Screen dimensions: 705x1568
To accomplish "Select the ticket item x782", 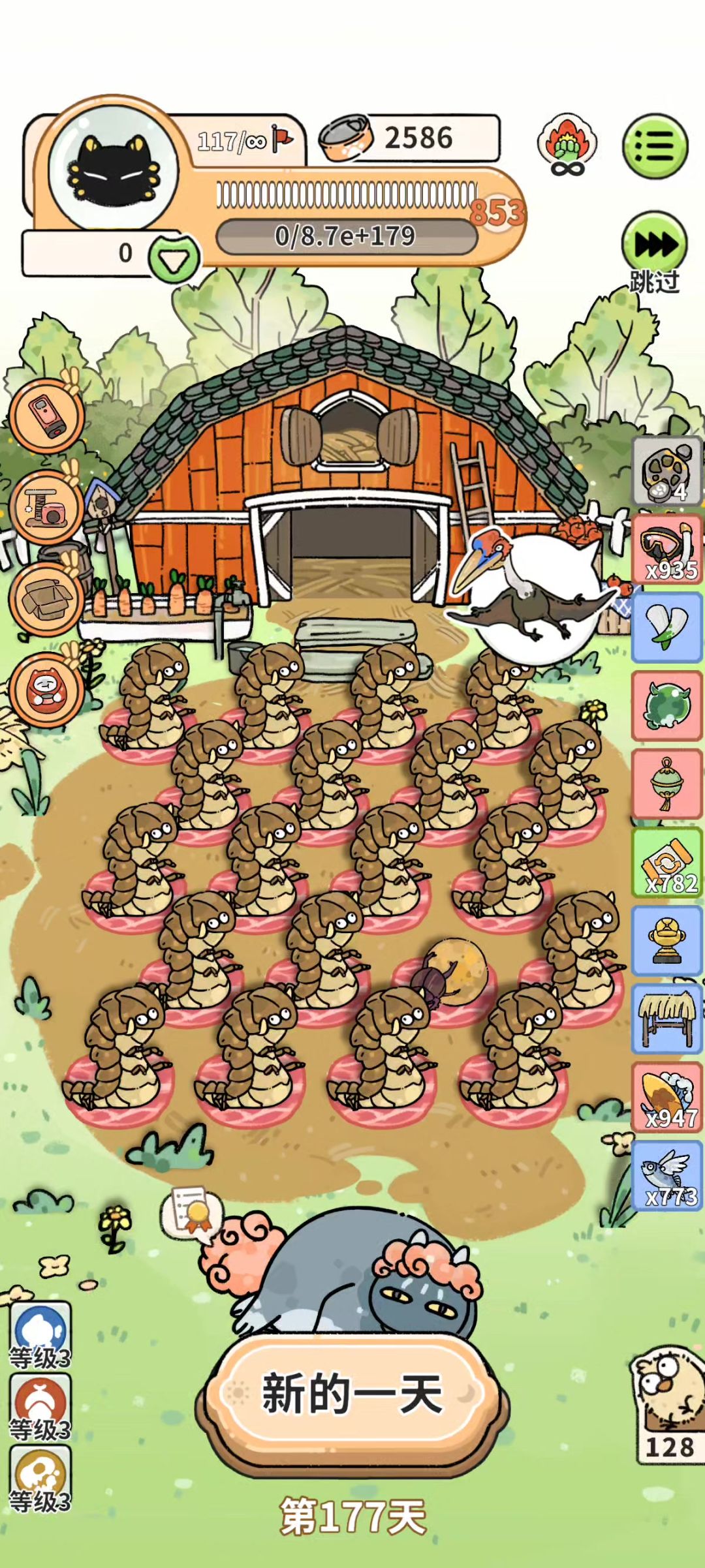I will tap(666, 863).
